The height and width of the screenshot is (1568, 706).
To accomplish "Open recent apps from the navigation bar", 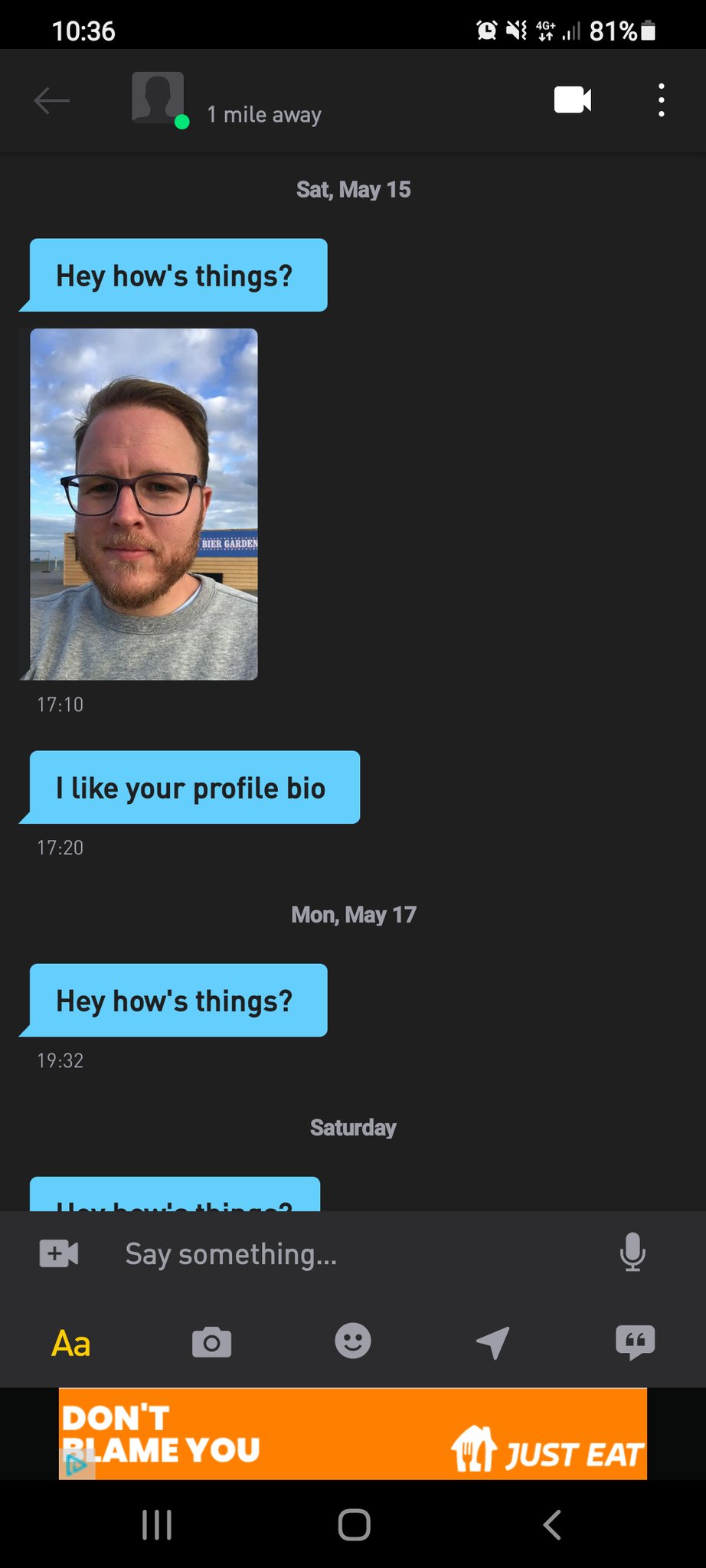I will click(x=157, y=1525).
